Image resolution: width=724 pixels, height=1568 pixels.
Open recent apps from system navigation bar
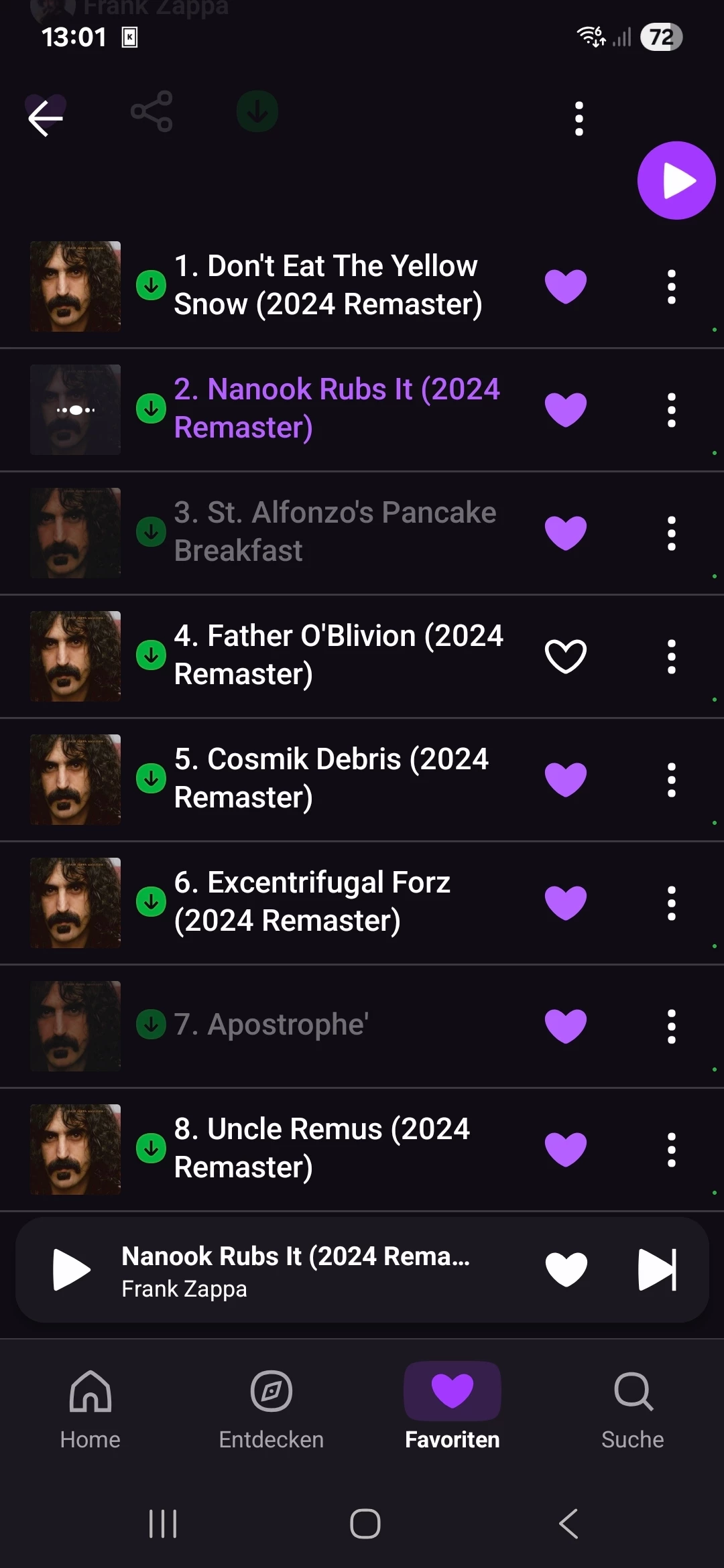163,1524
